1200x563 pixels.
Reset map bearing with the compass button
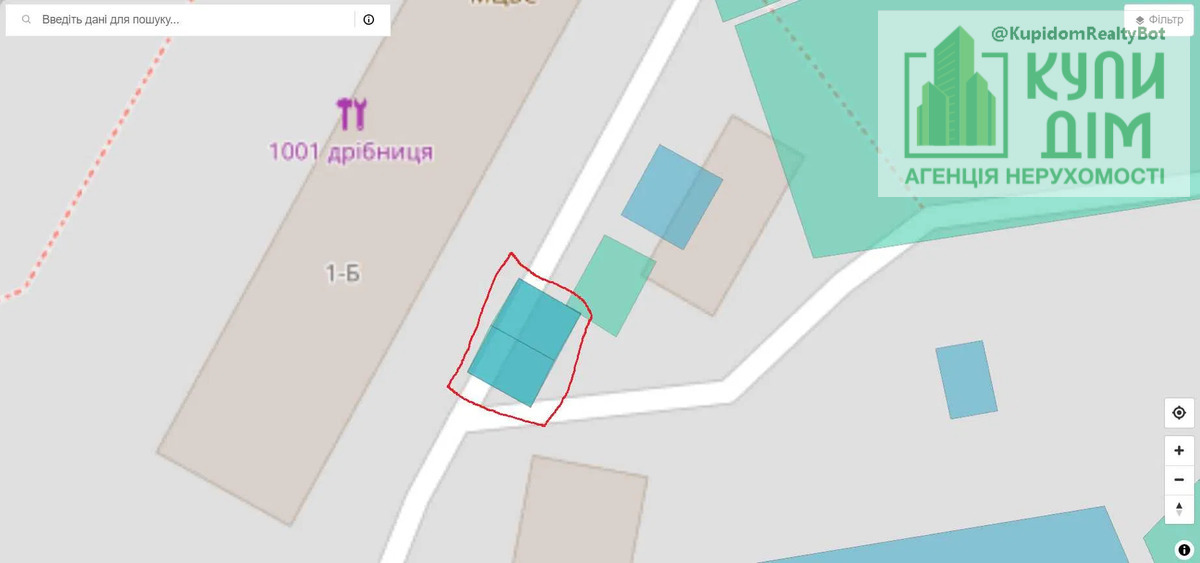pyautogui.click(x=1179, y=509)
